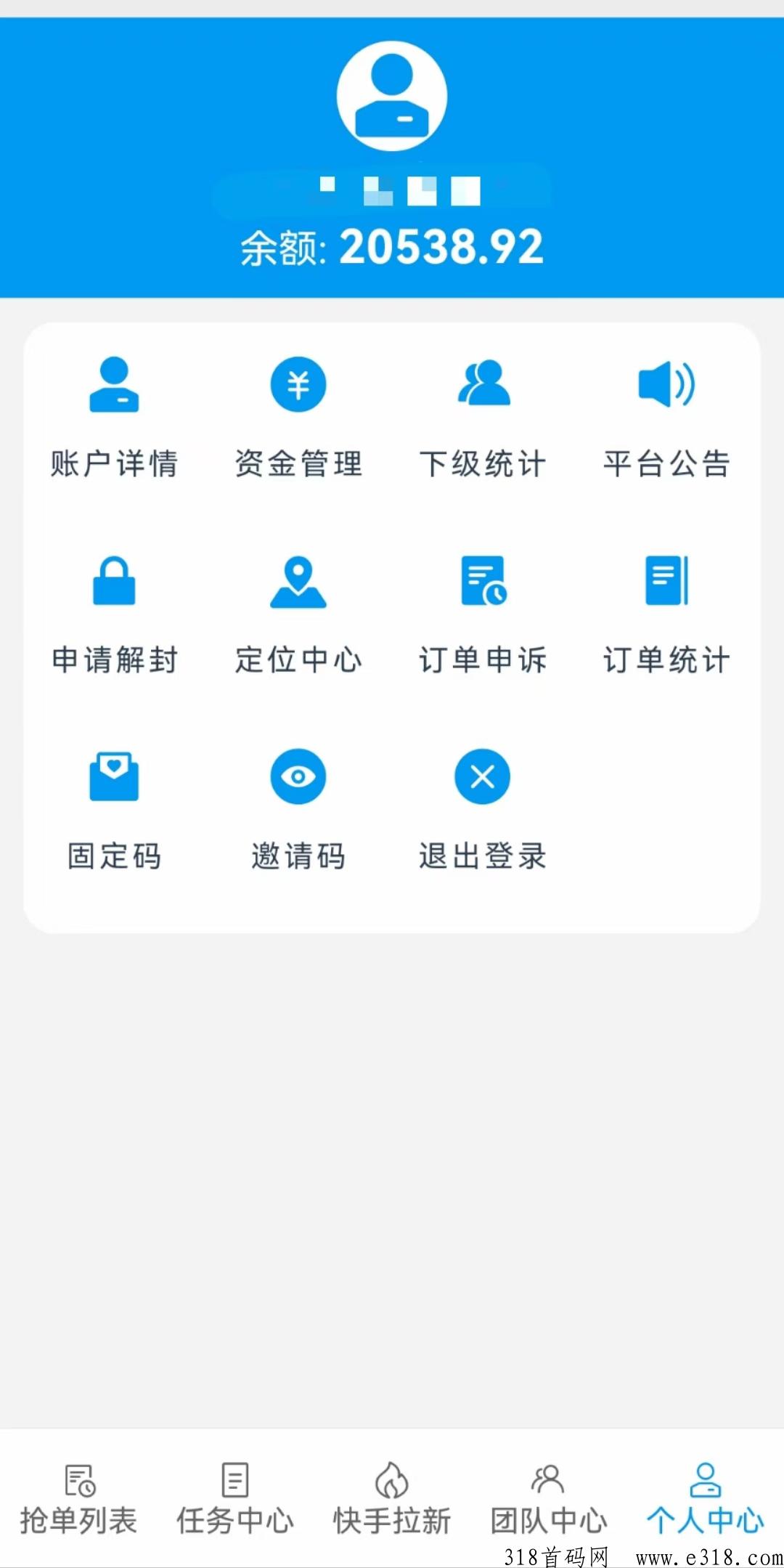Switch to 快手拉新 tab
Screen dimensions: 784x1568
(x=392, y=1496)
